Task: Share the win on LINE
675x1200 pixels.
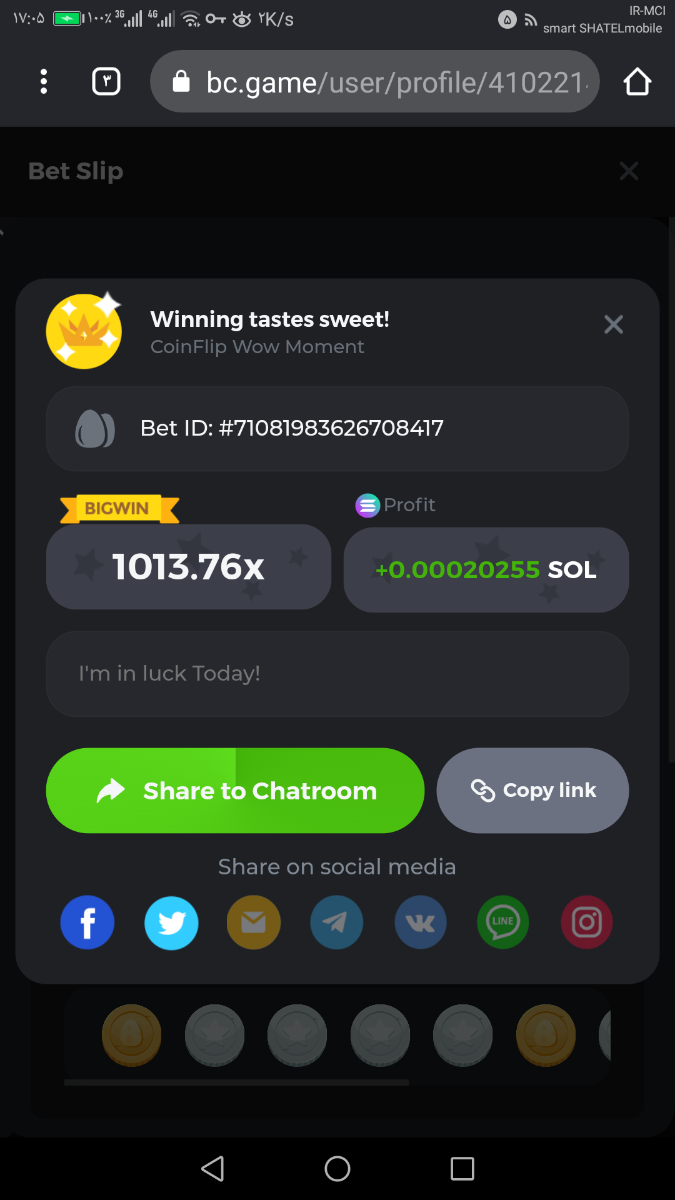Action: click(502, 922)
